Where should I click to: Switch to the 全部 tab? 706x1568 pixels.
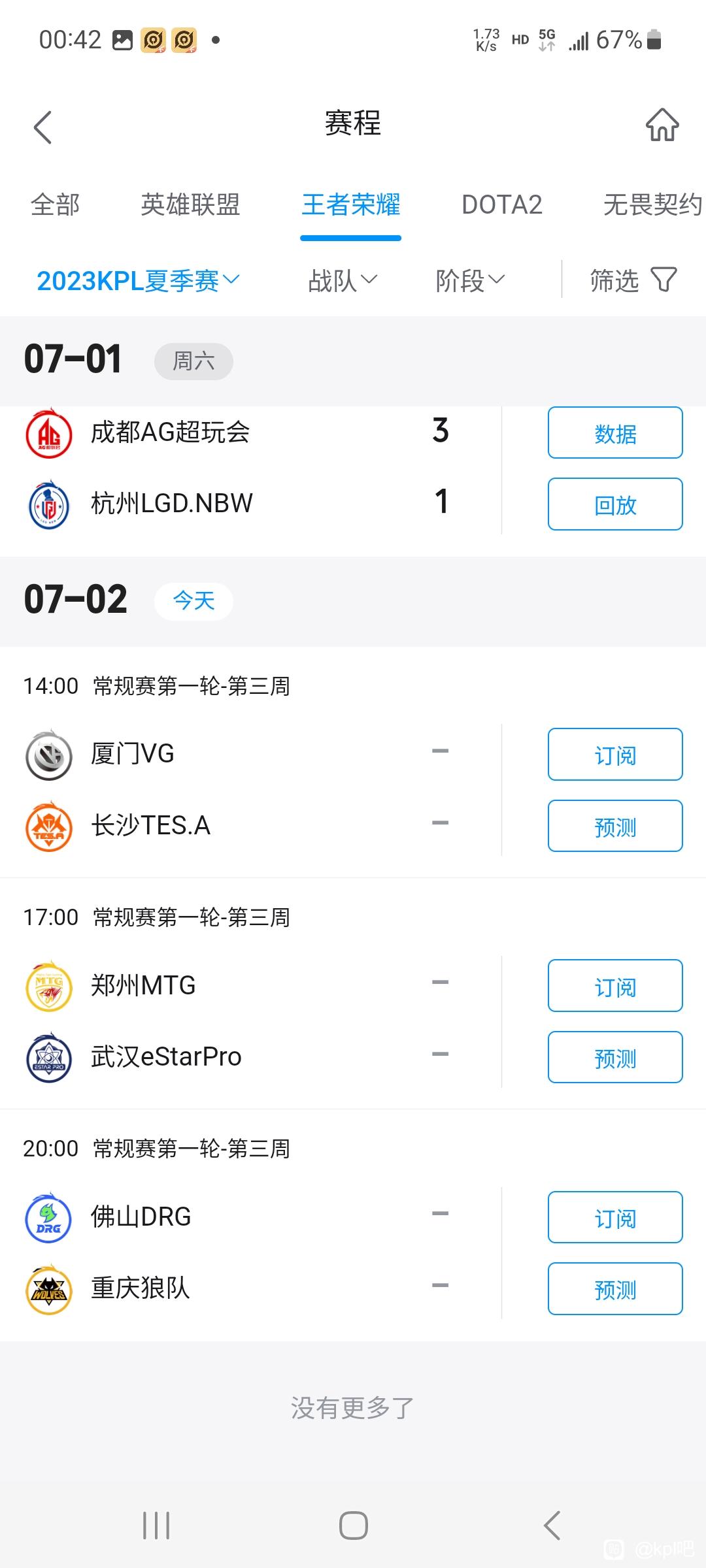(x=56, y=204)
